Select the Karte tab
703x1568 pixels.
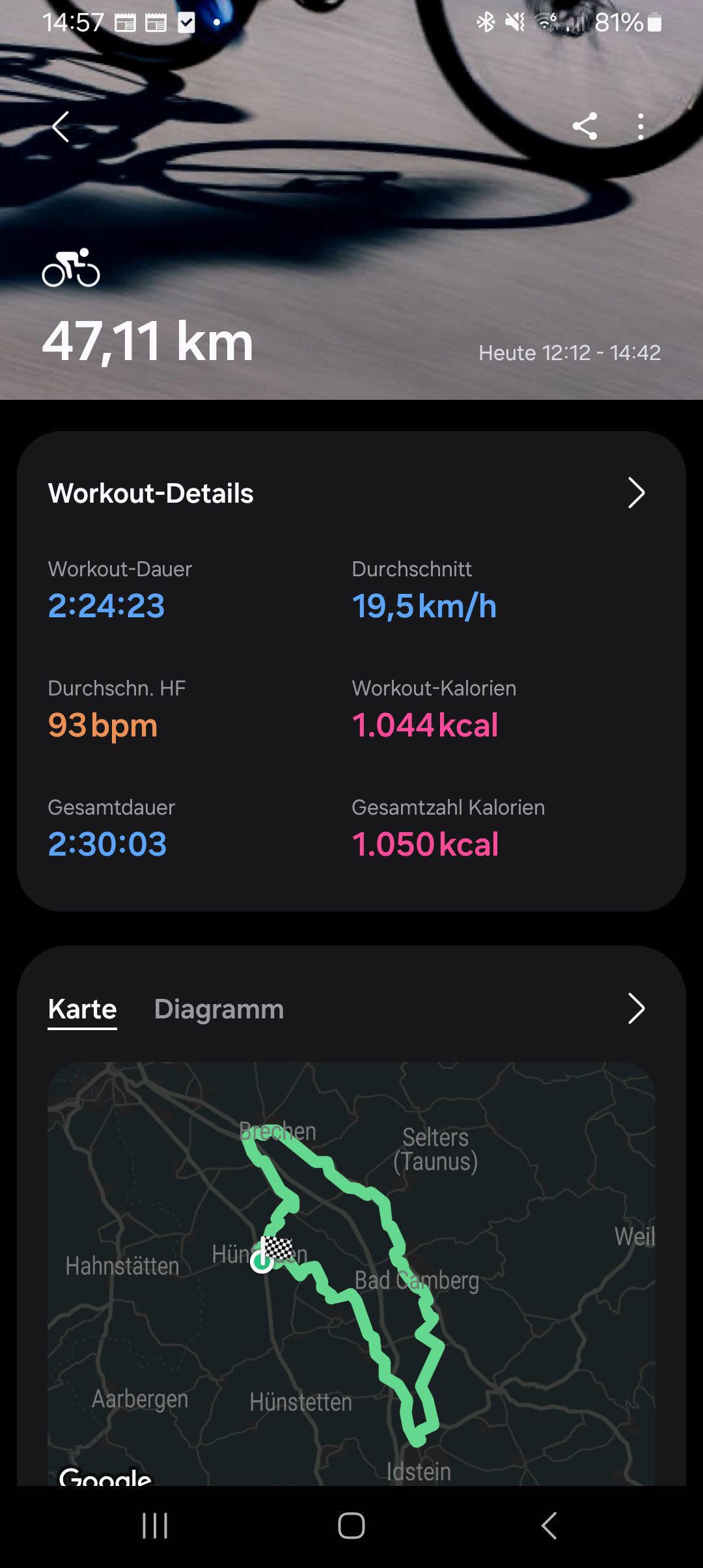pos(82,1009)
